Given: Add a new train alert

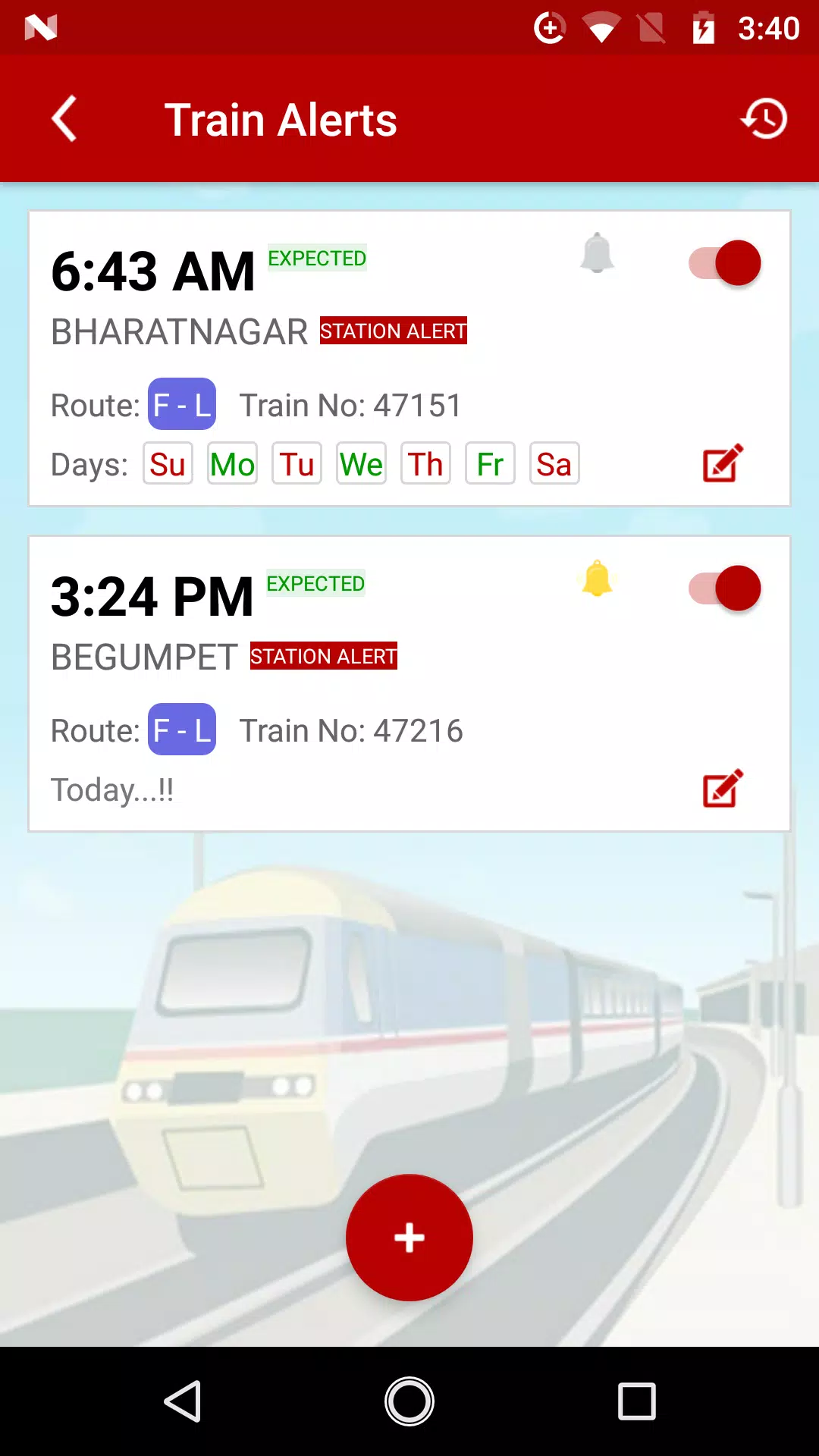Looking at the screenshot, I should [409, 1237].
